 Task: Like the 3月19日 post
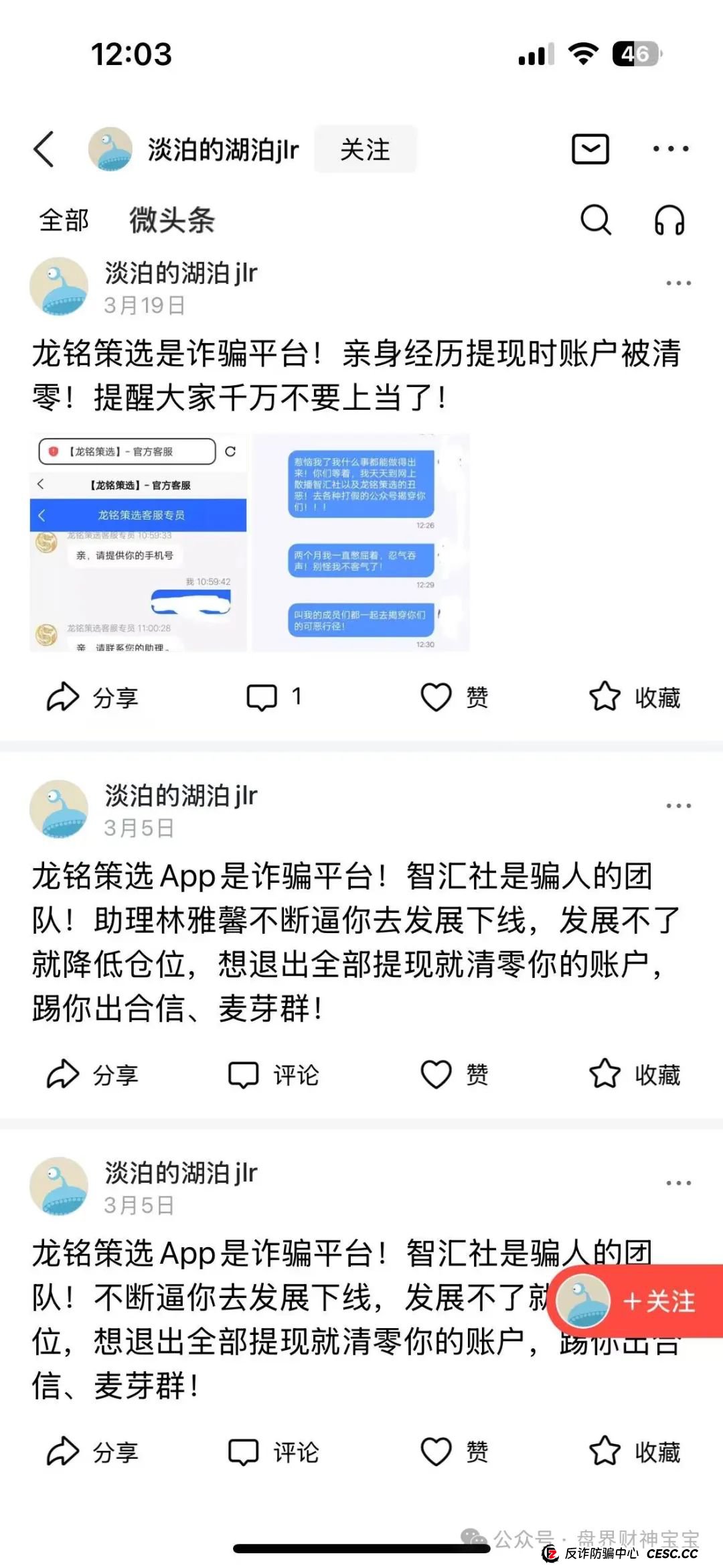tap(455, 697)
